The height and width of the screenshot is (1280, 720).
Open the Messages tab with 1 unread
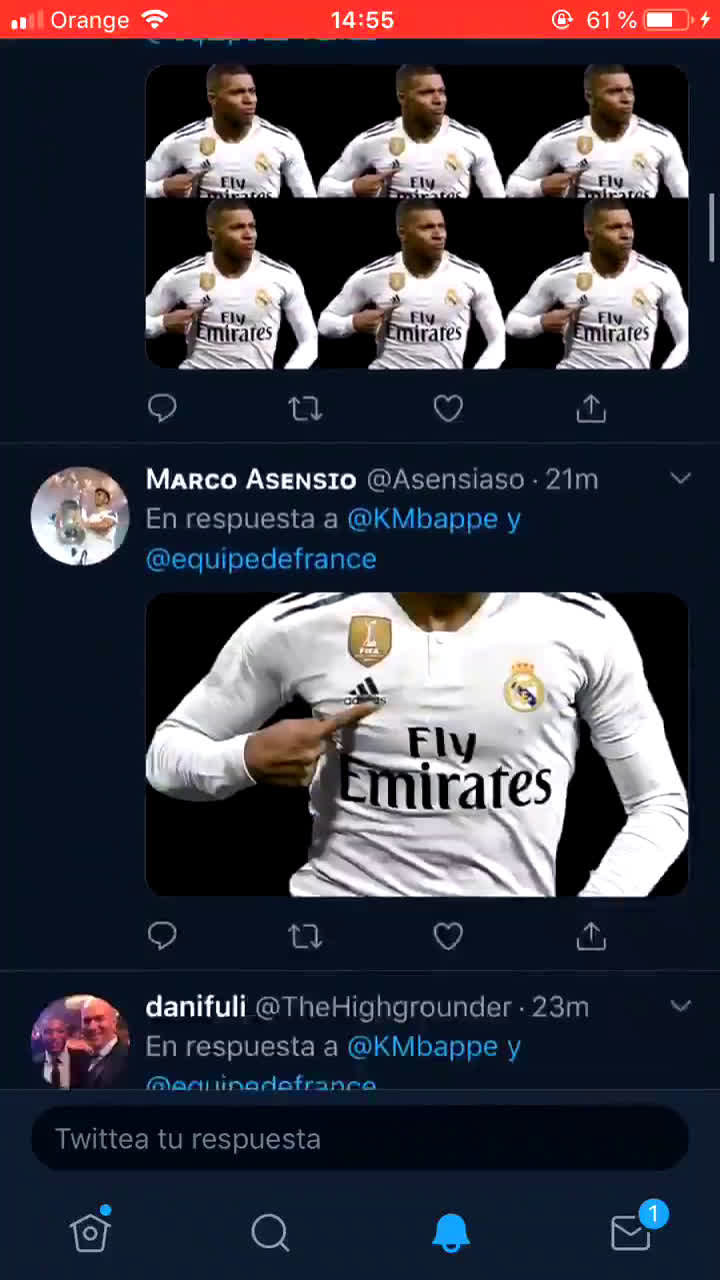[x=630, y=1232]
